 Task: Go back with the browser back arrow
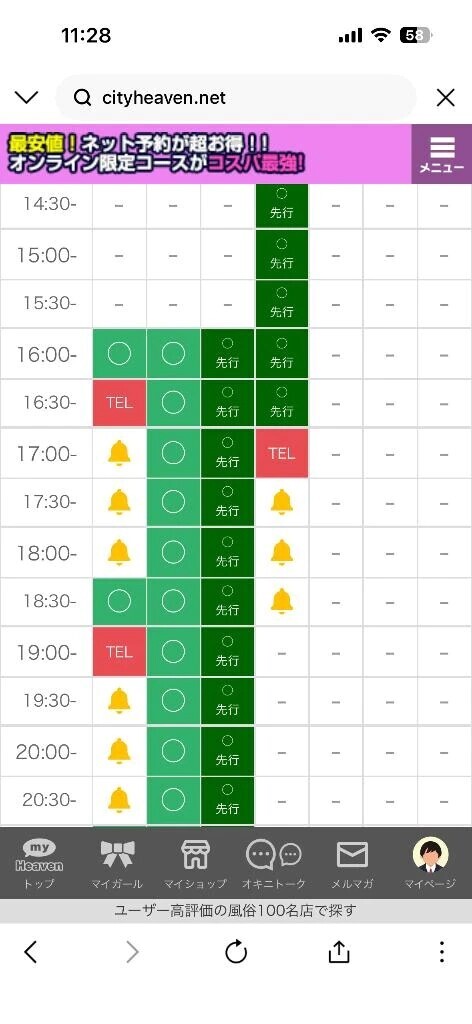click(x=30, y=953)
